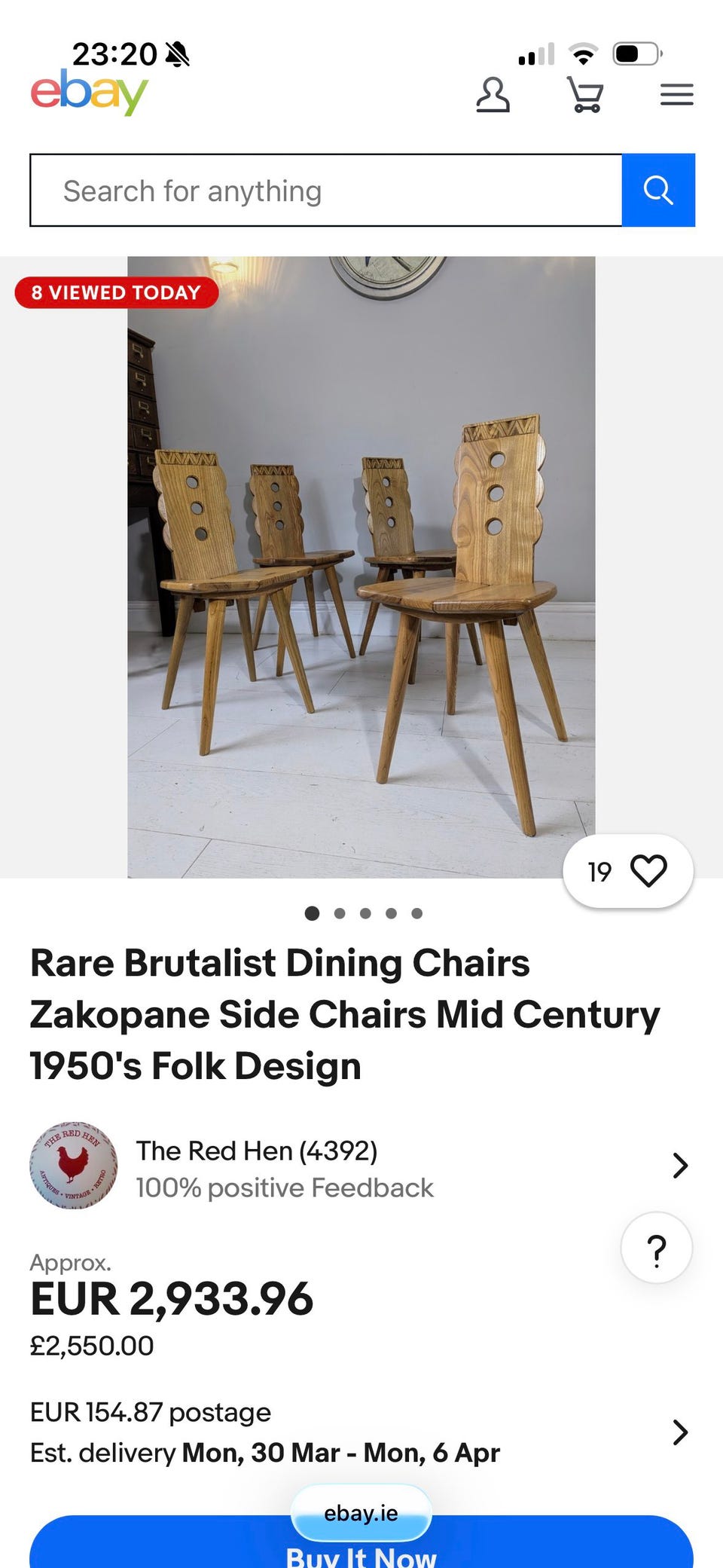Toggle the watchlist heart for this listing
This screenshot has height=1568, width=723.
tap(651, 871)
